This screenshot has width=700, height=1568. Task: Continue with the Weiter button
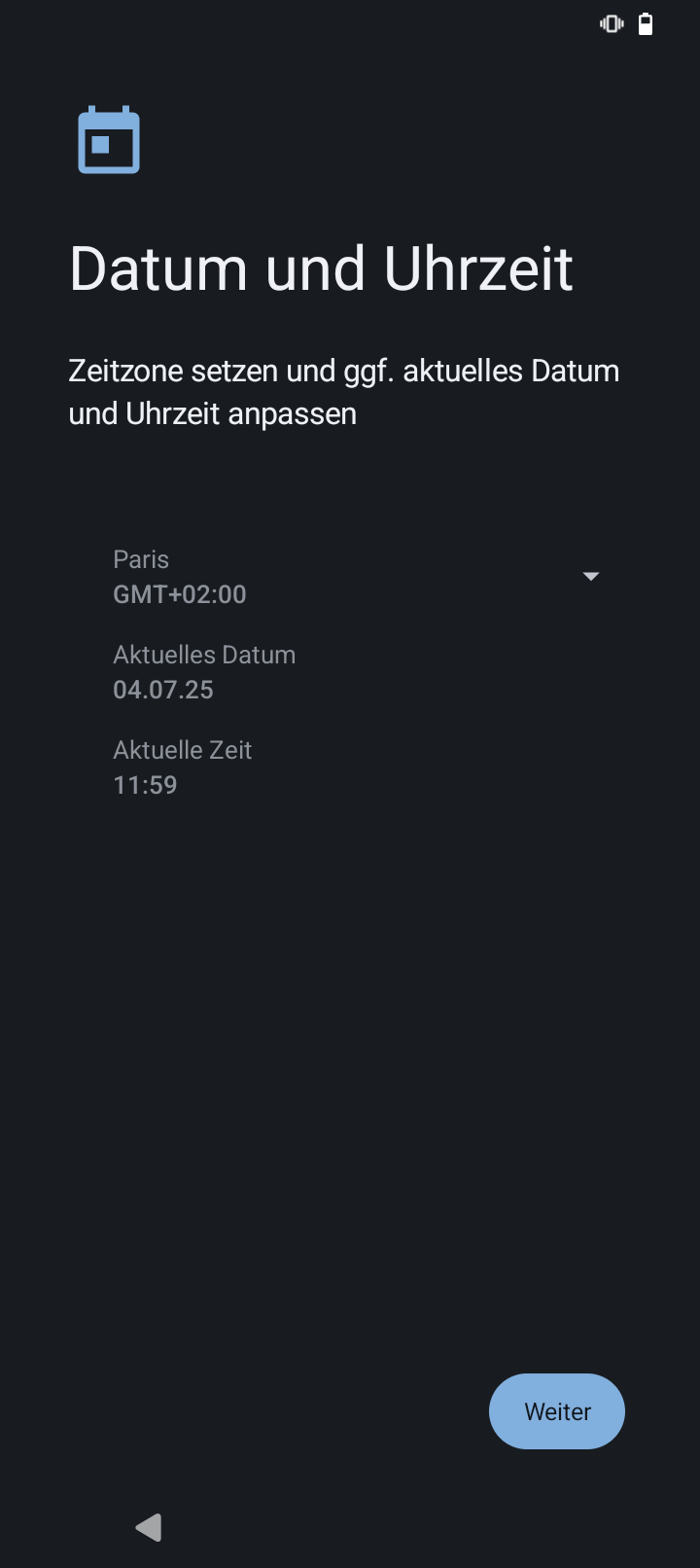click(557, 1411)
